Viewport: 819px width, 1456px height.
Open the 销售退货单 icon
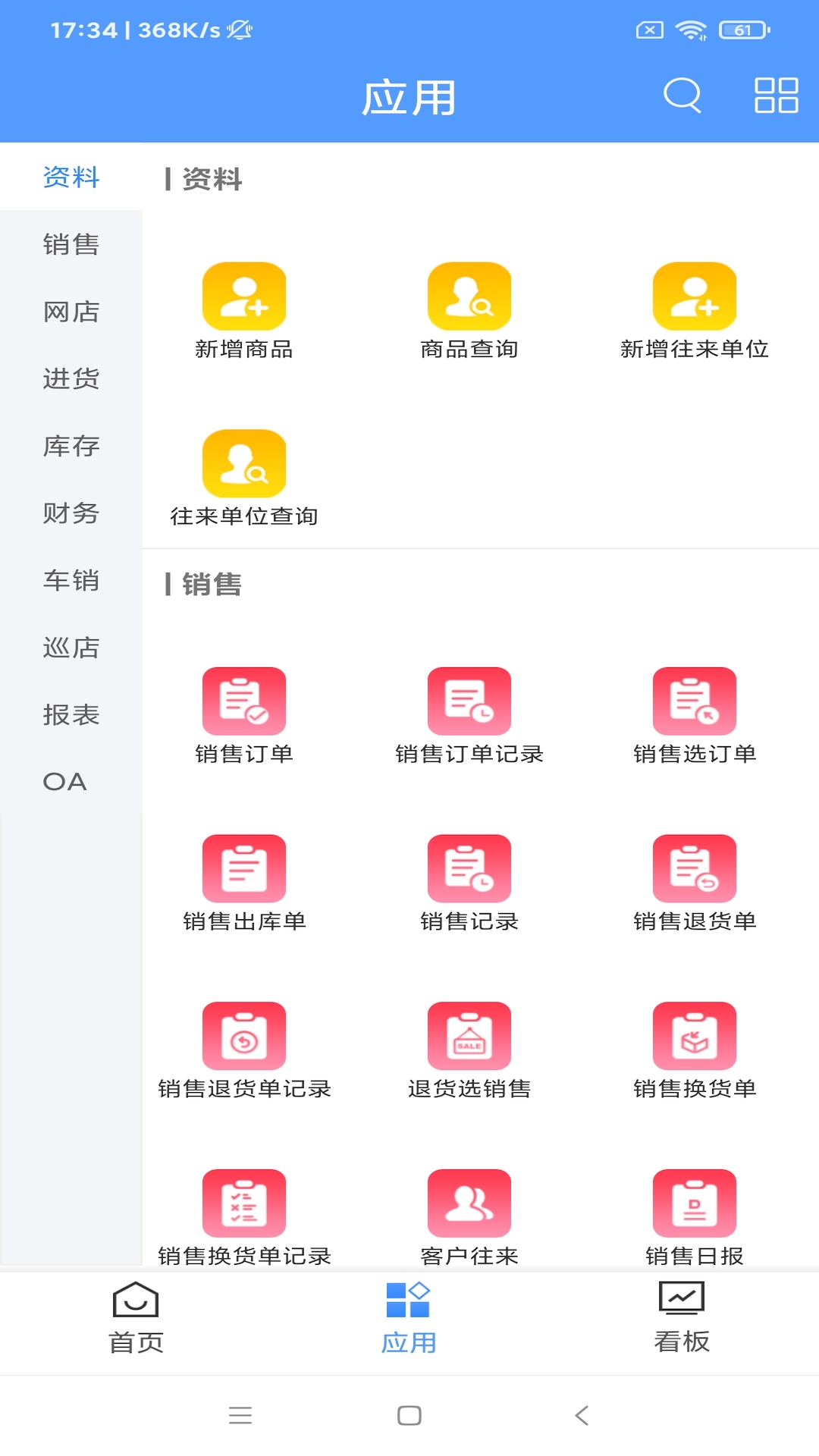(694, 868)
